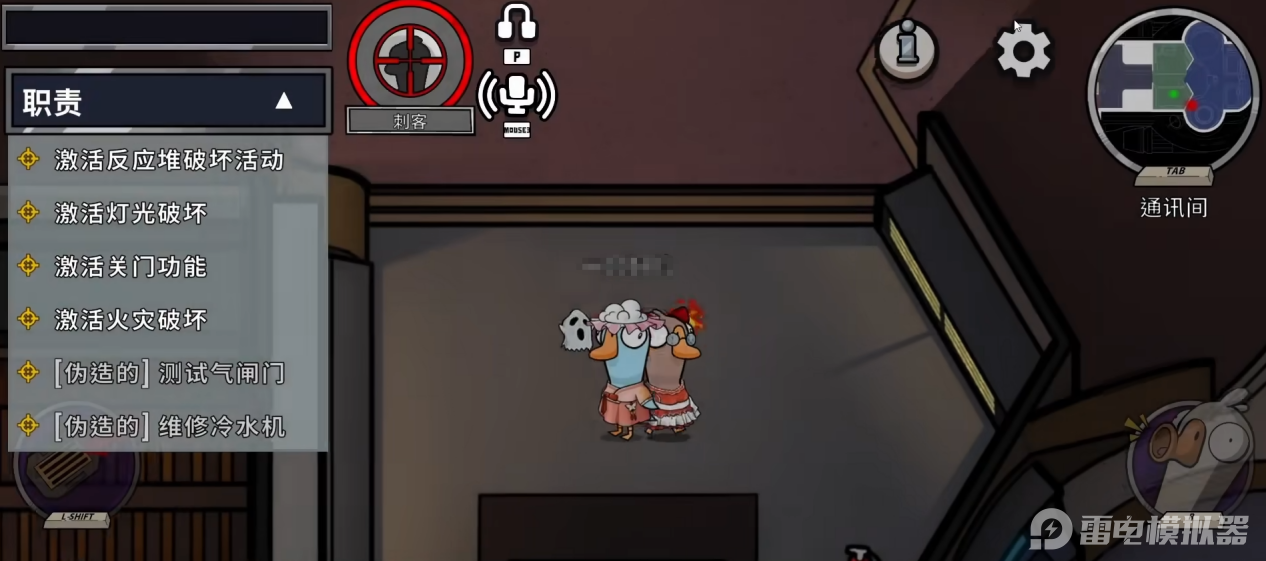Image resolution: width=1266 pixels, height=561 pixels.
Task: Select 激活火灾破坏 sabotage
Action: pos(130,319)
